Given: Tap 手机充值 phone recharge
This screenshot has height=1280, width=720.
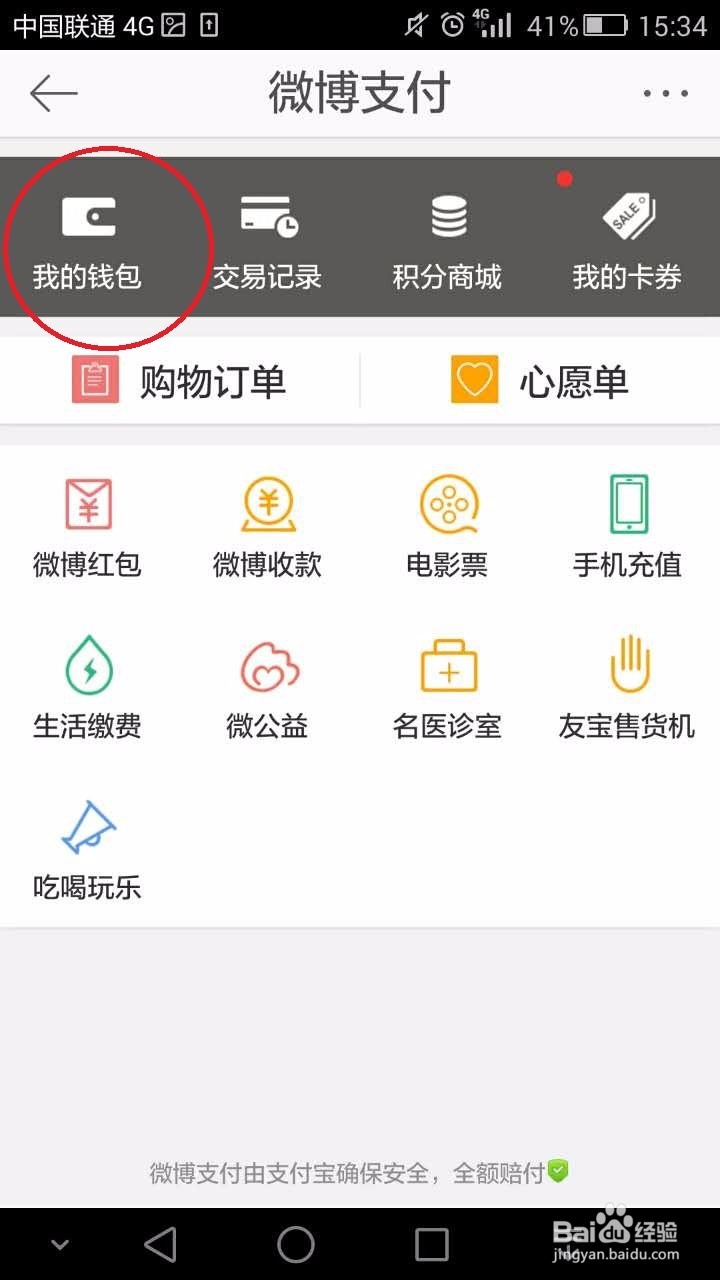Looking at the screenshot, I should pyautogui.click(x=628, y=525).
